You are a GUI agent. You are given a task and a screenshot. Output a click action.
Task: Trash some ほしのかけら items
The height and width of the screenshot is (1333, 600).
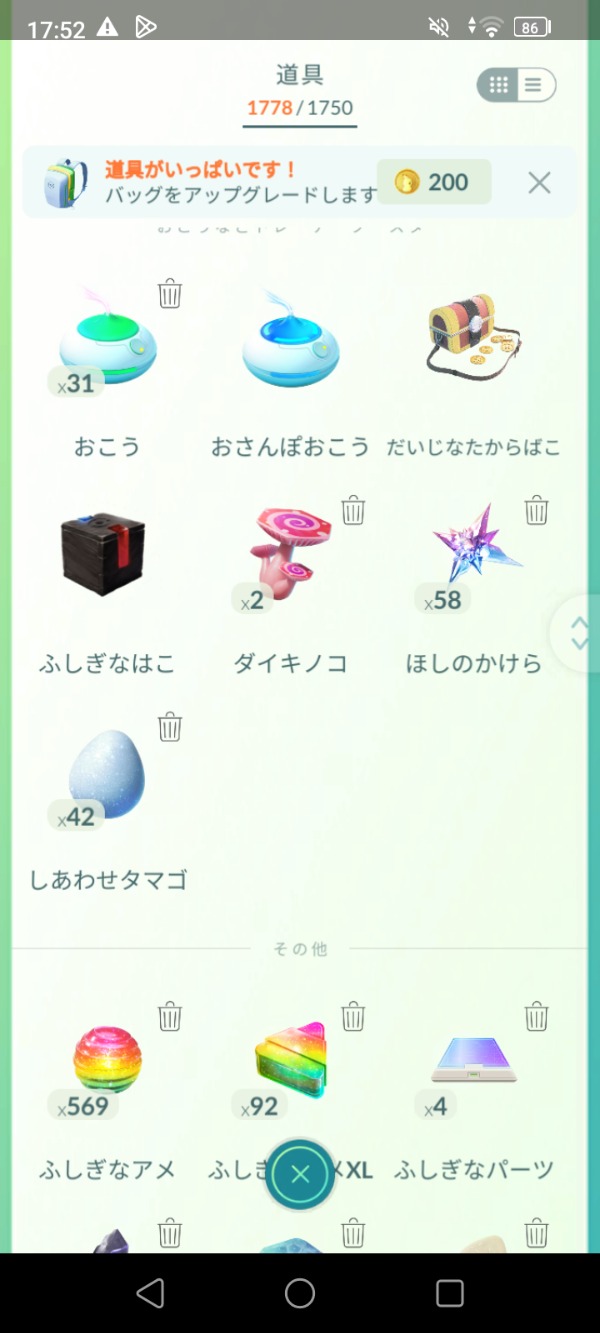point(537,510)
